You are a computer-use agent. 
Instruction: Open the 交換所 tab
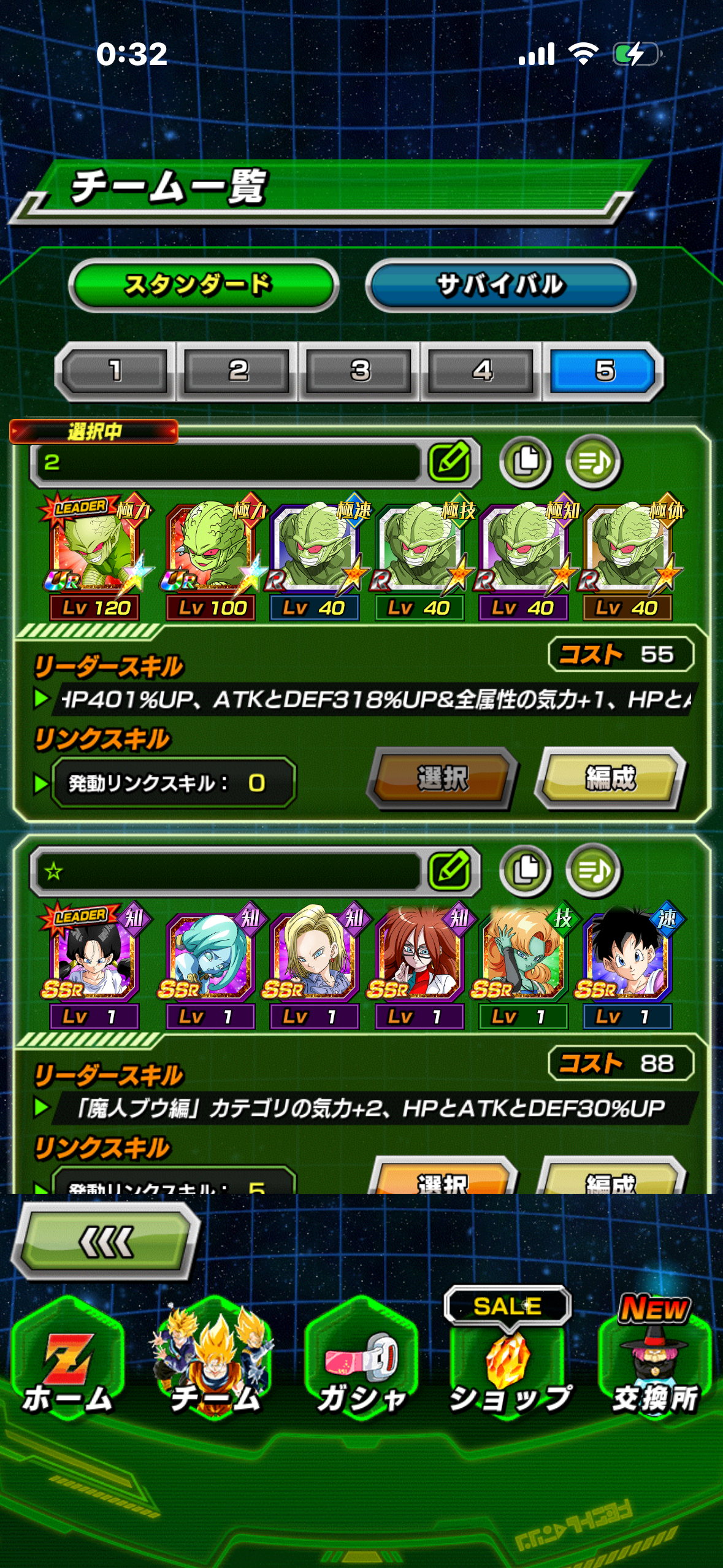click(x=655, y=1362)
